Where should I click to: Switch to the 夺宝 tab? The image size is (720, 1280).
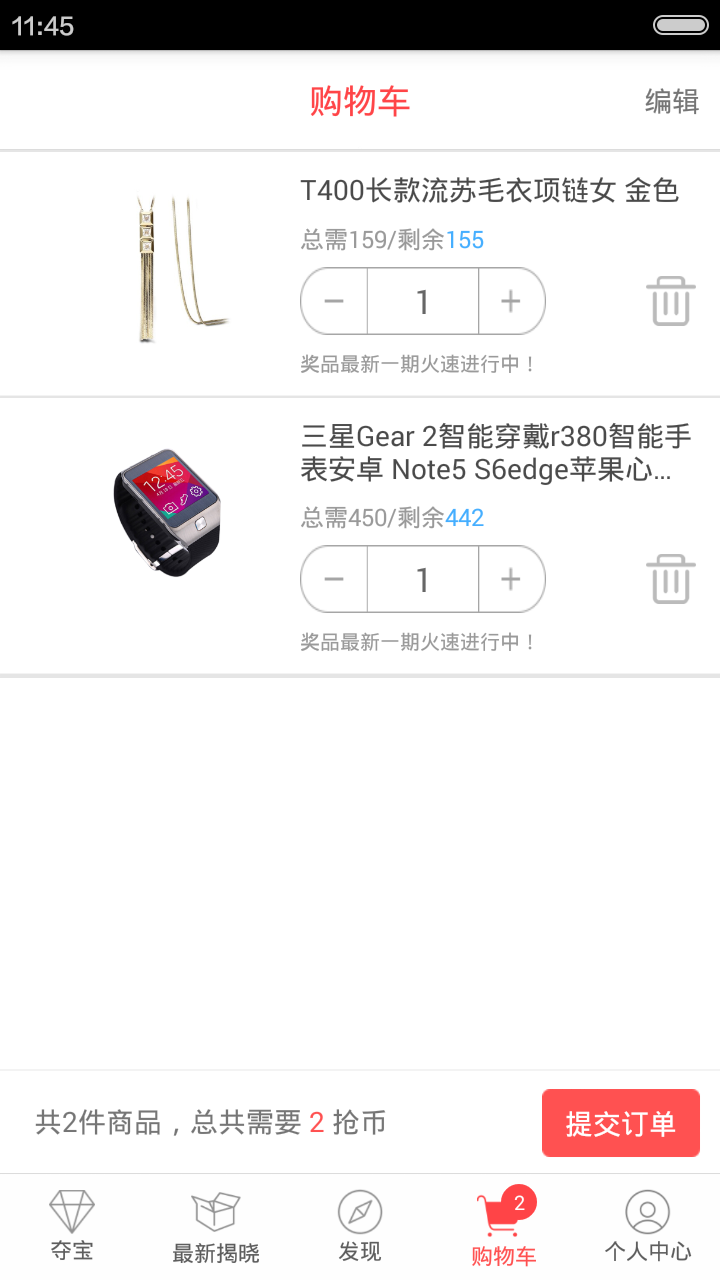(72, 1226)
